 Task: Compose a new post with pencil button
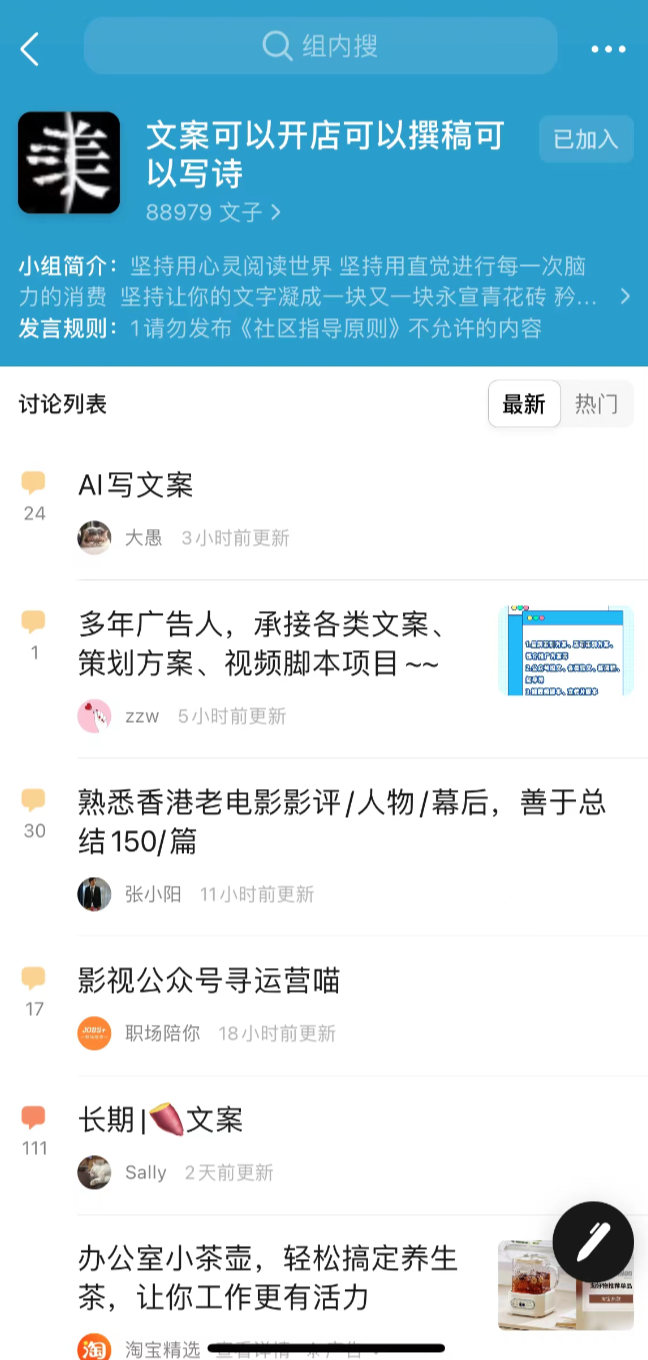coord(593,1242)
